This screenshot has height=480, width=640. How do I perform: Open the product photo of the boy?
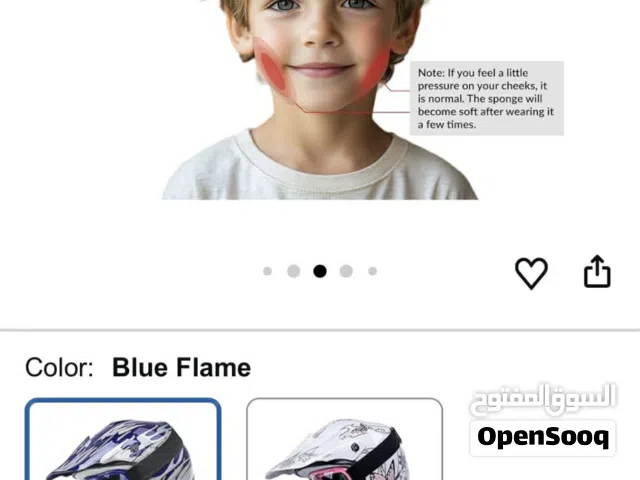pos(320,100)
